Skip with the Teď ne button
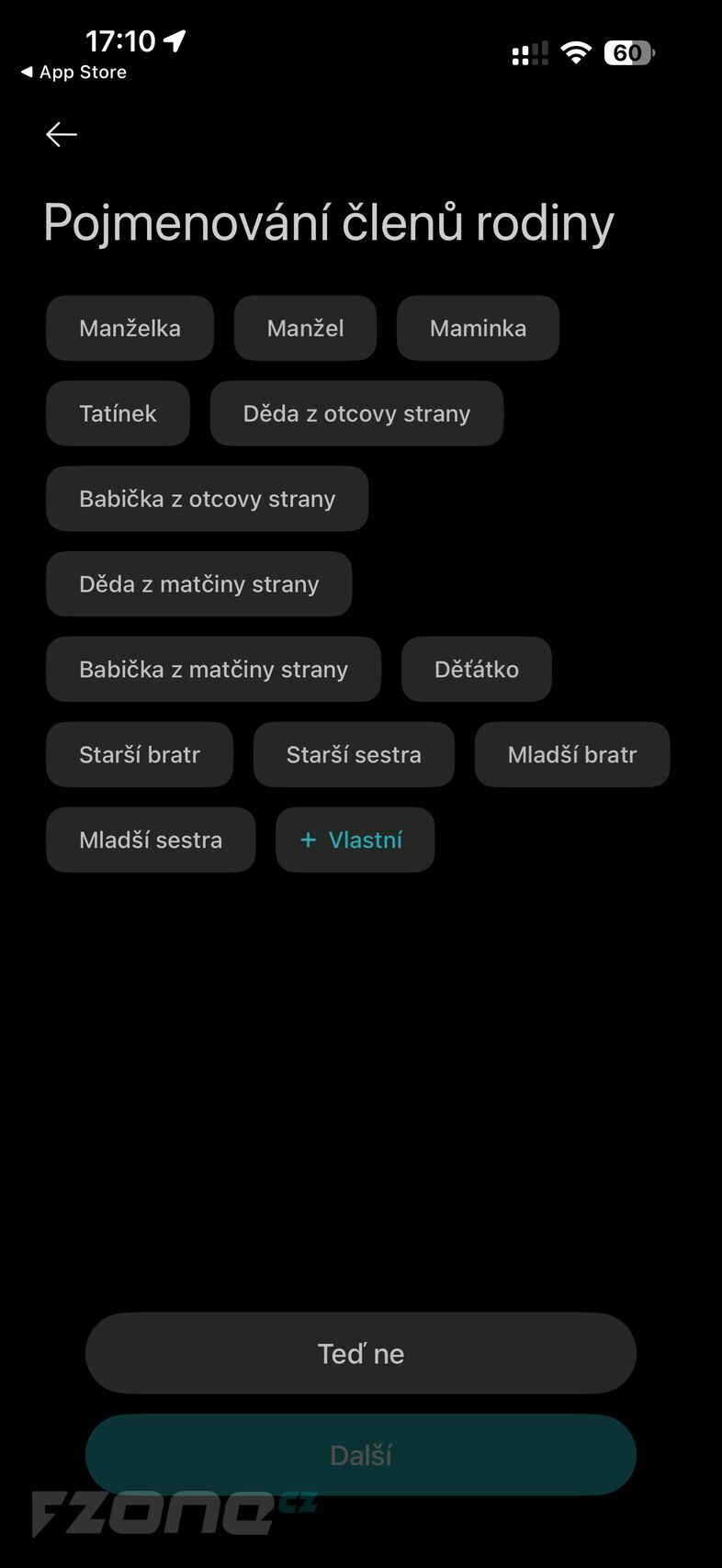 point(361,1353)
